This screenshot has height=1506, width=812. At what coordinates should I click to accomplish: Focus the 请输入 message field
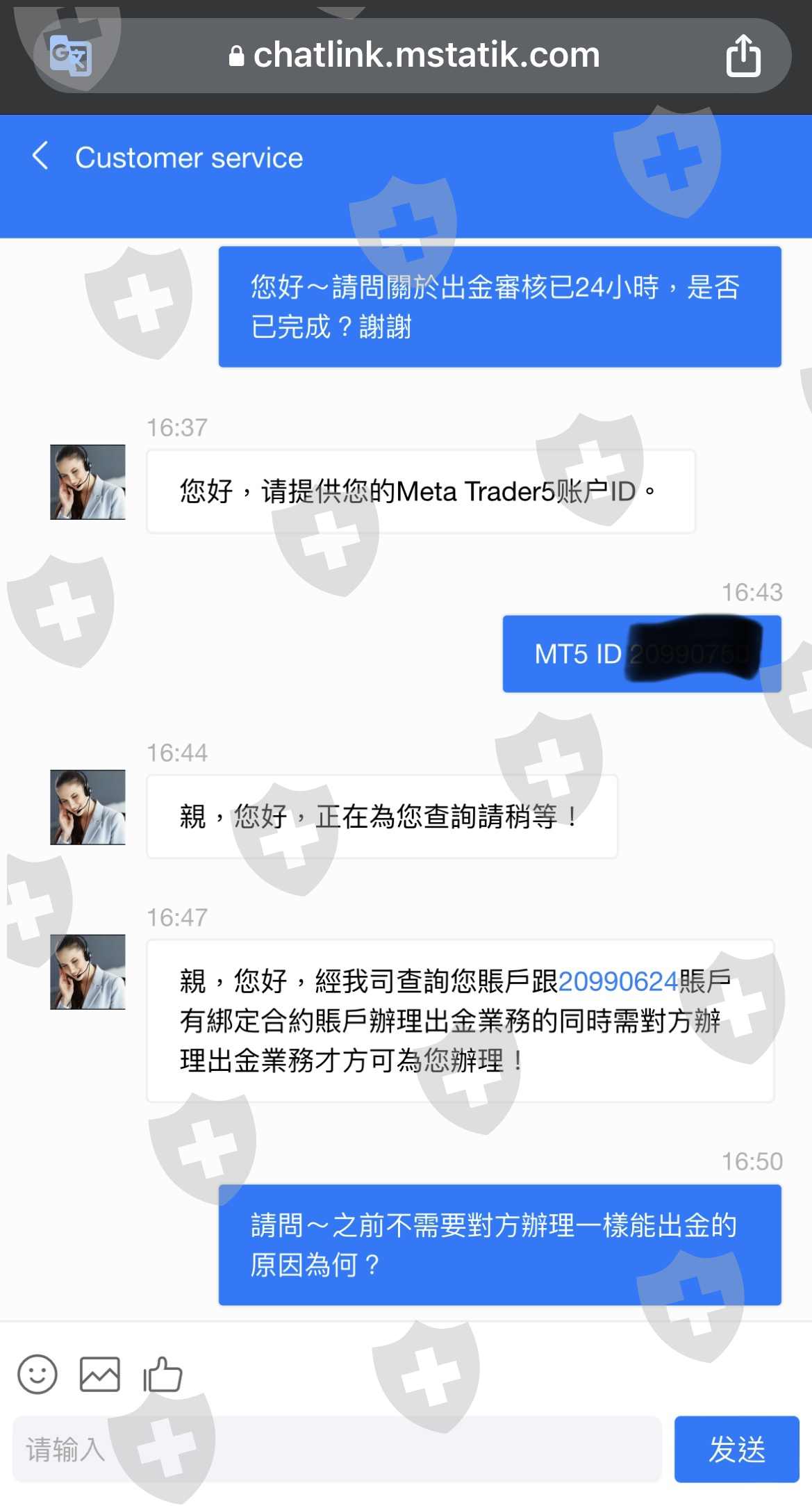tap(337, 1449)
